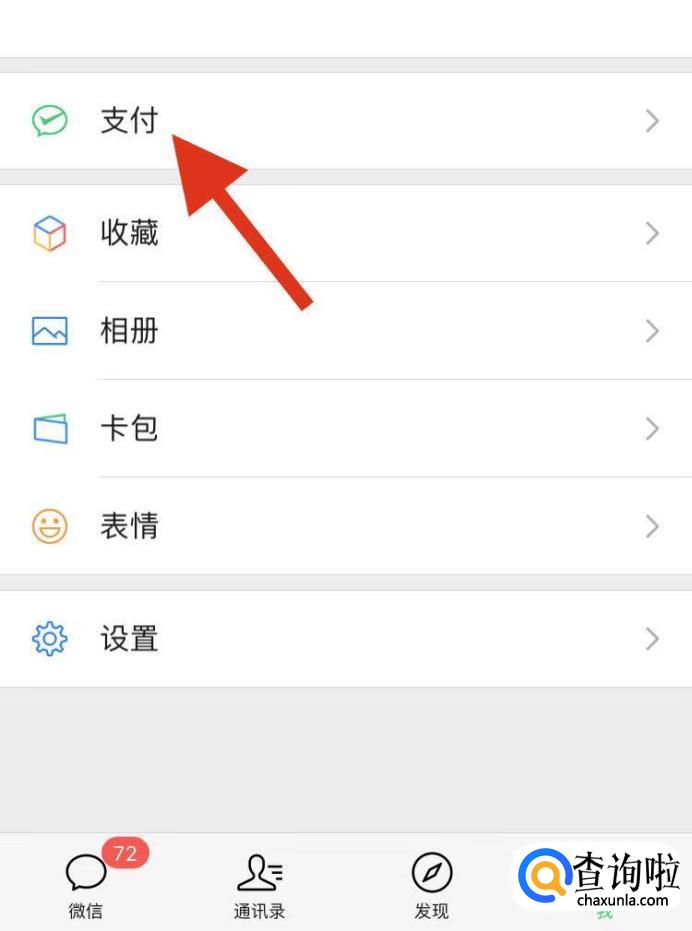Switch to the 通讯录 contacts tab
Viewport: 692px width, 931px height.
tap(259, 882)
